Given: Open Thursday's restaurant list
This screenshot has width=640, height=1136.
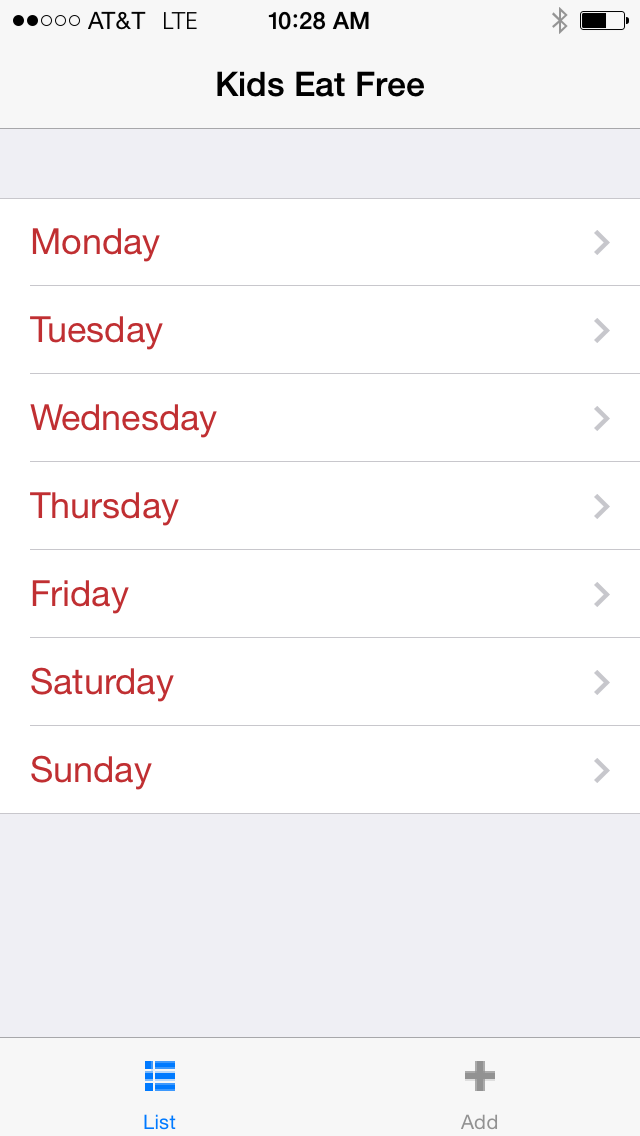Looking at the screenshot, I should coord(320,506).
